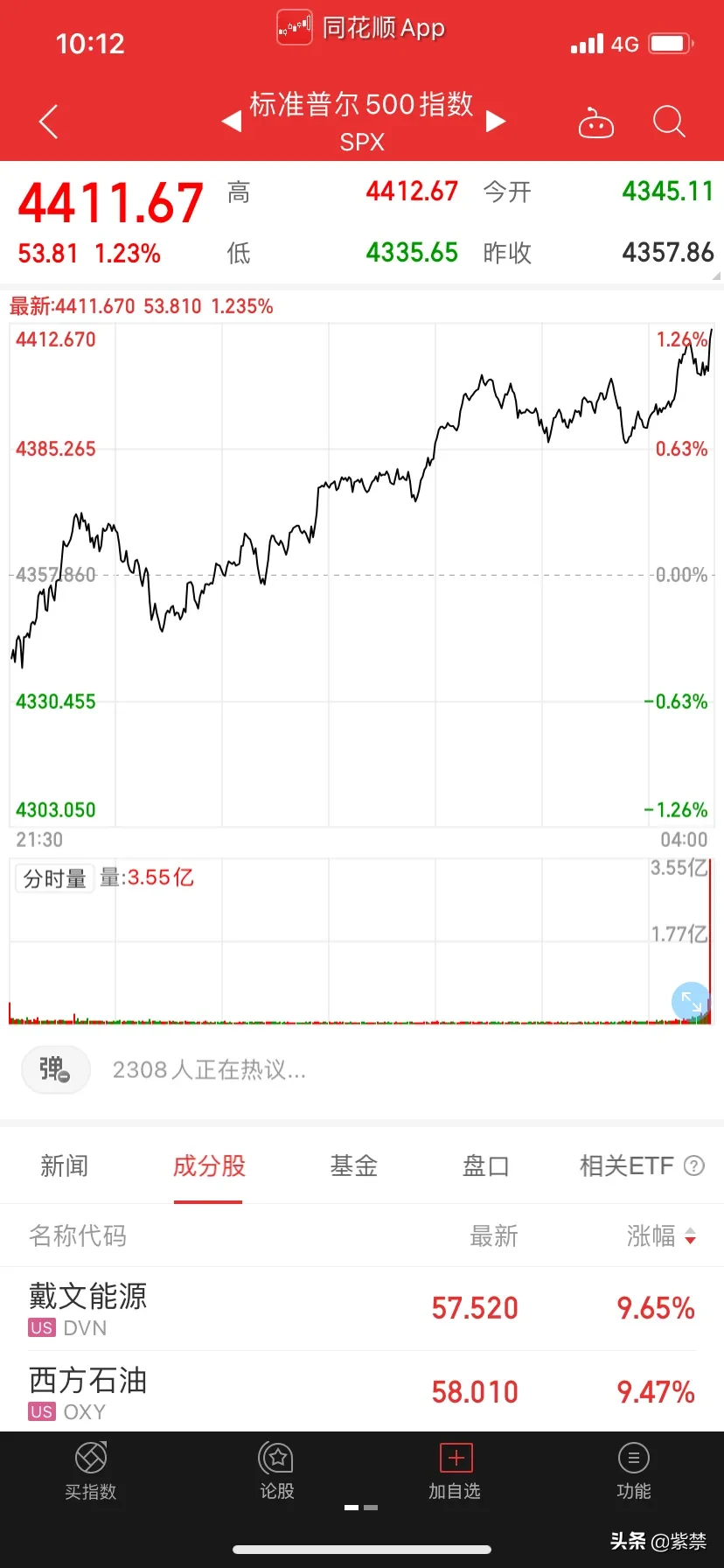
Task: Open the search magnifier
Action: tap(669, 122)
